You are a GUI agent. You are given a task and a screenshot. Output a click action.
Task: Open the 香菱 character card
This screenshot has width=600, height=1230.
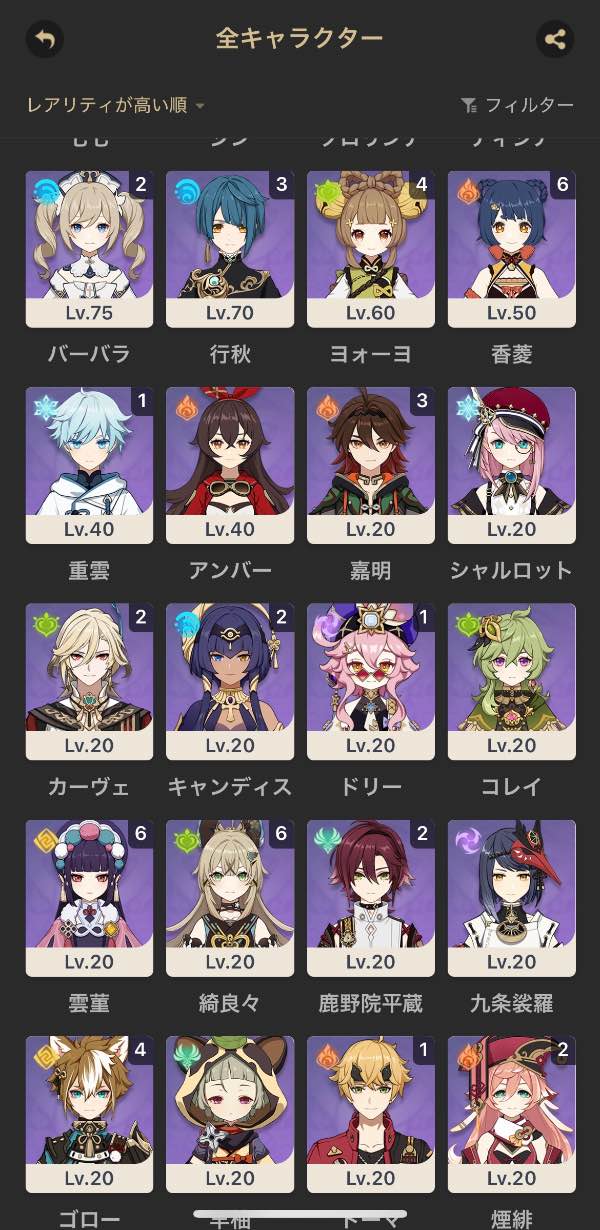(512, 249)
